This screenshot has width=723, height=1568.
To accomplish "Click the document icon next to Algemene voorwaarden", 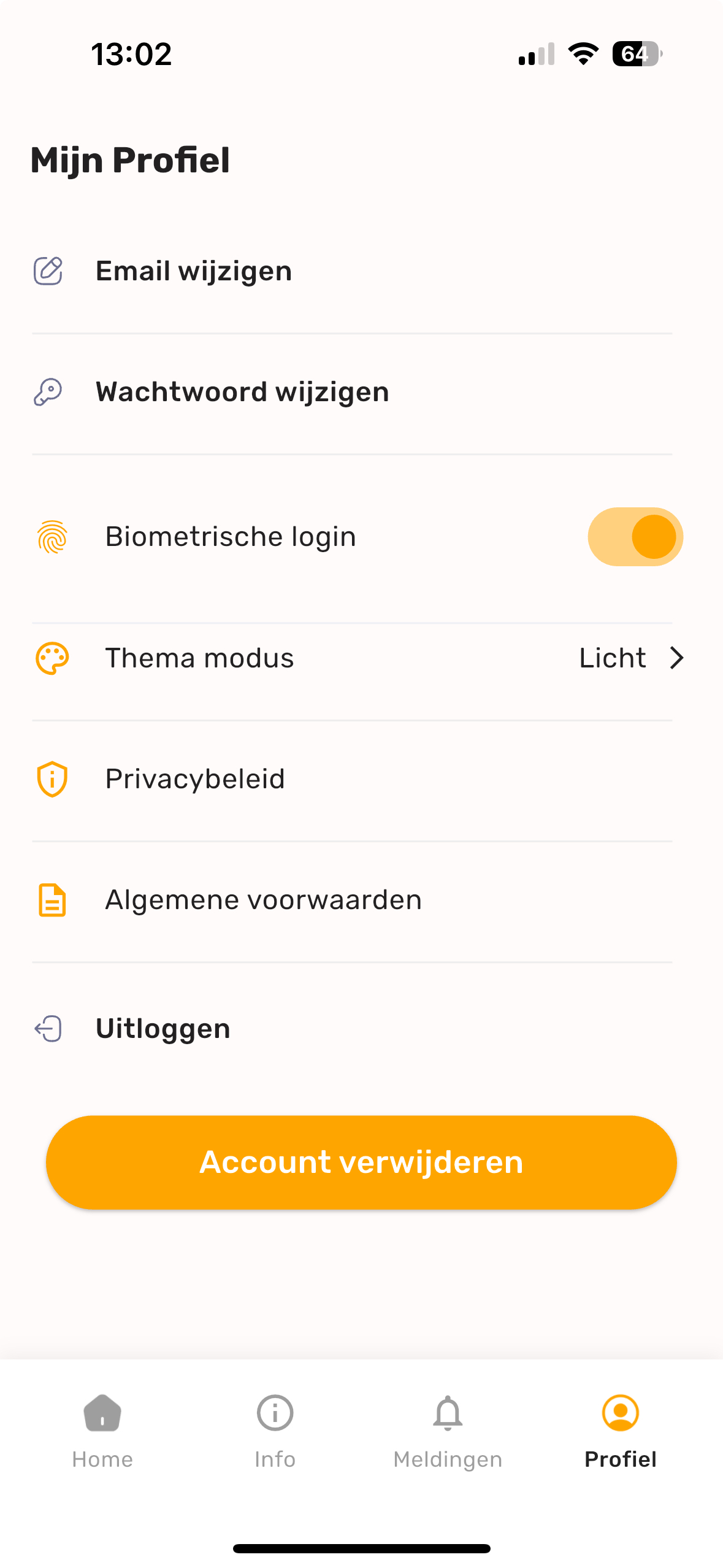I will 52,899.
